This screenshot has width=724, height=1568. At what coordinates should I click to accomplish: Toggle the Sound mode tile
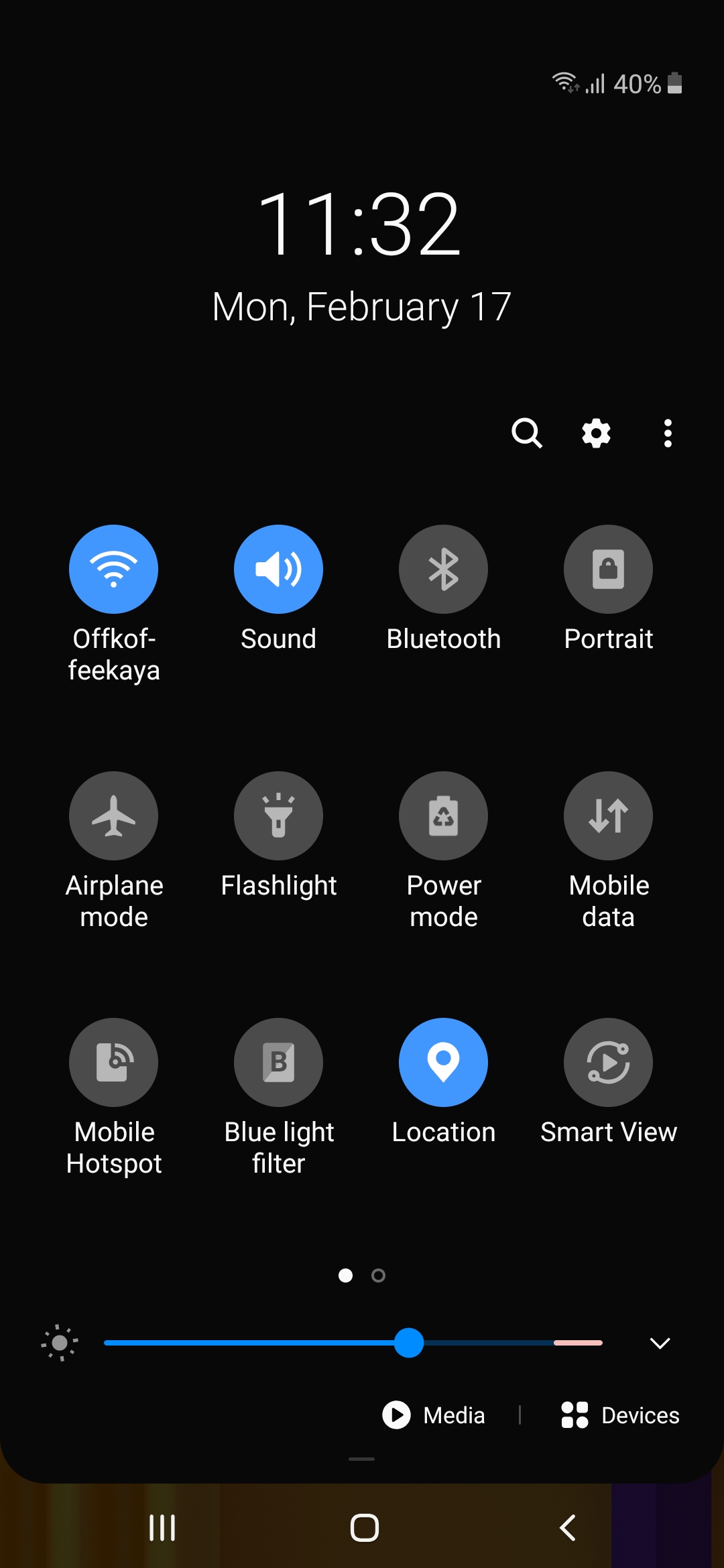click(278, 569)
